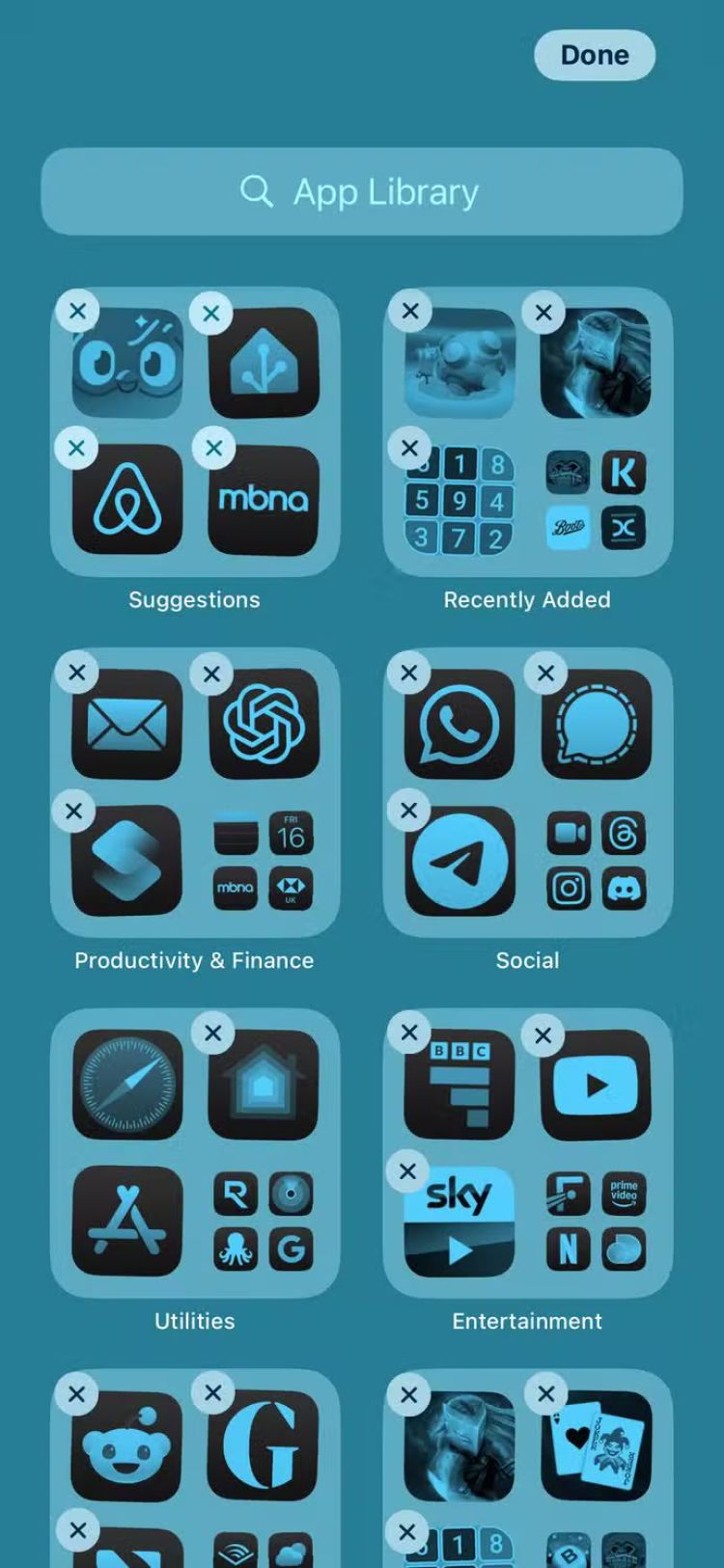Tap Done to exit edit mode
The image size is (724, 1568).
tap(594, 55)
